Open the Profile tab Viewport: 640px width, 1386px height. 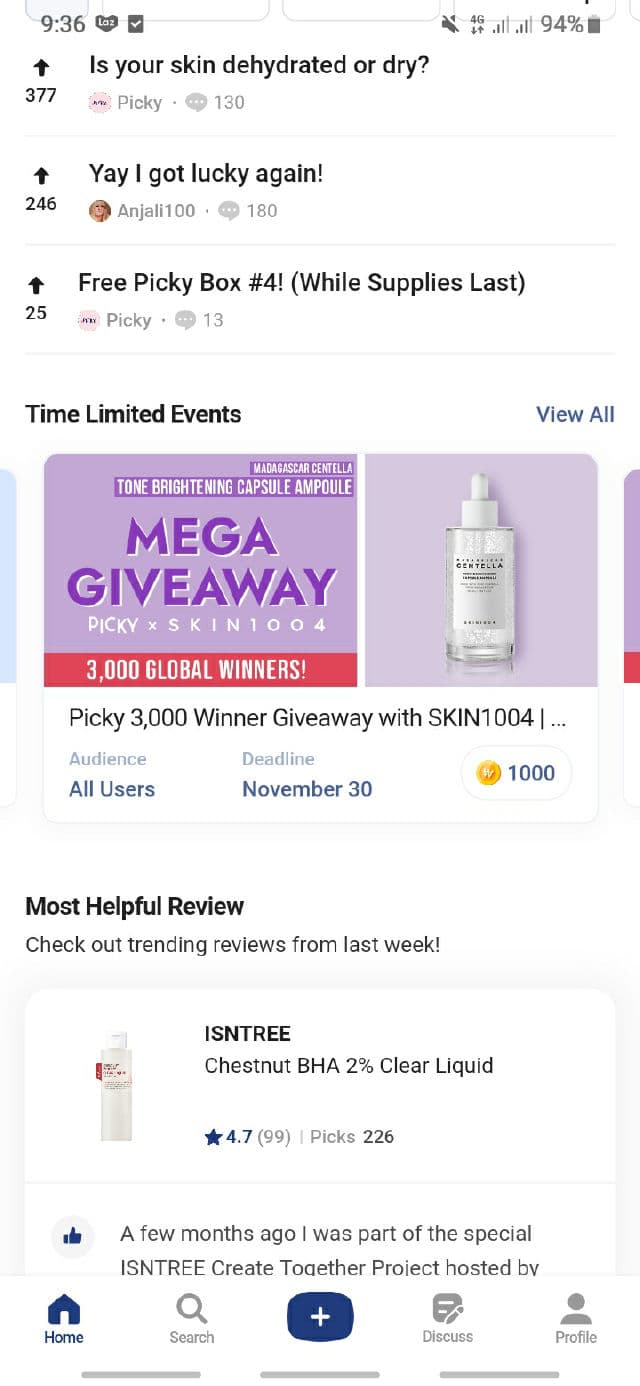tap(575, 1318)
